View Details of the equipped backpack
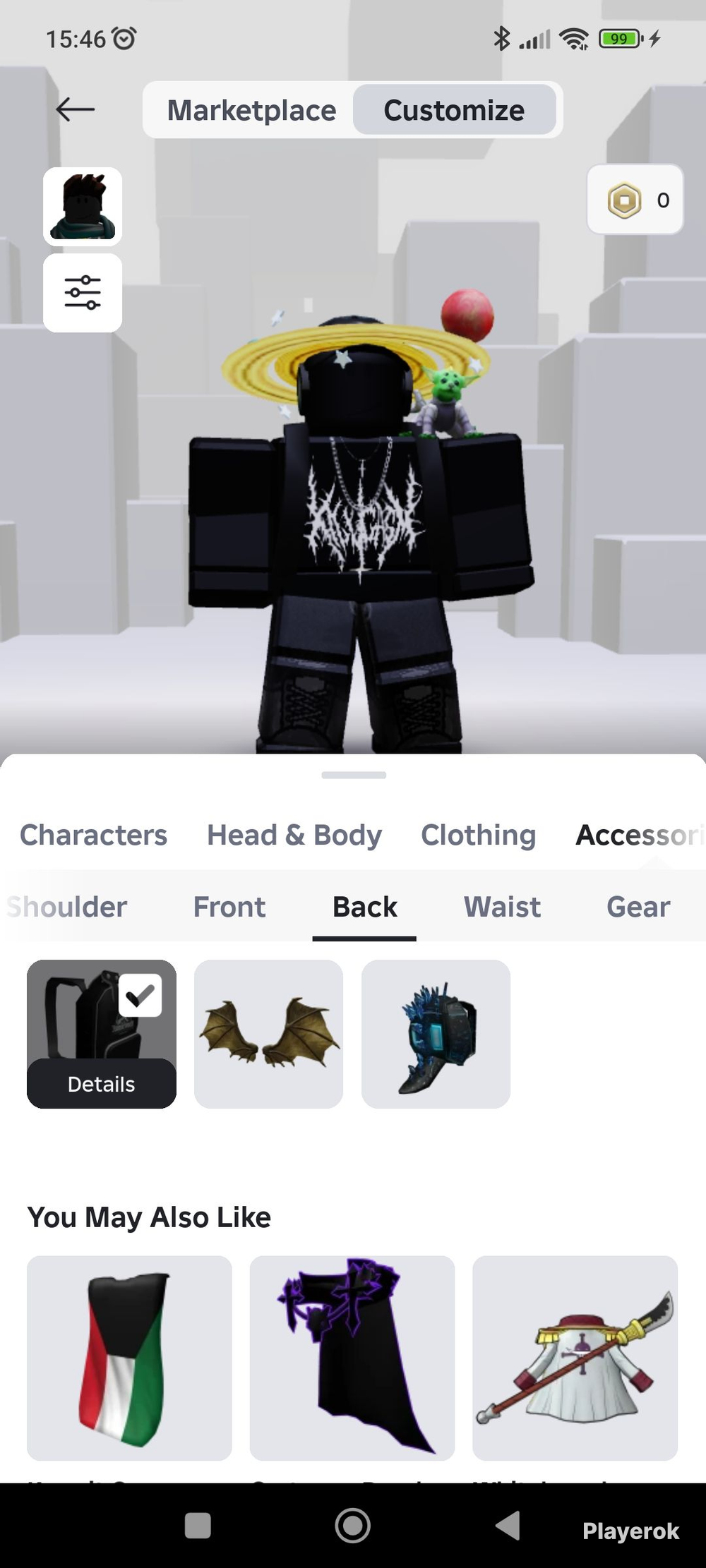 [102, 1083]
